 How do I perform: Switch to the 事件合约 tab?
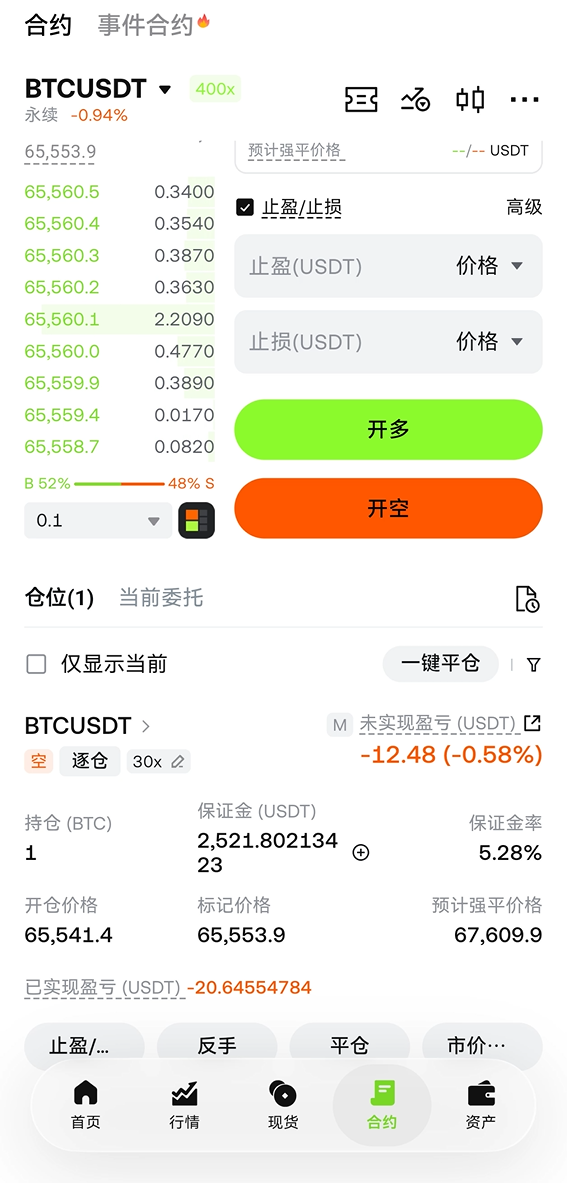(146, 26)
